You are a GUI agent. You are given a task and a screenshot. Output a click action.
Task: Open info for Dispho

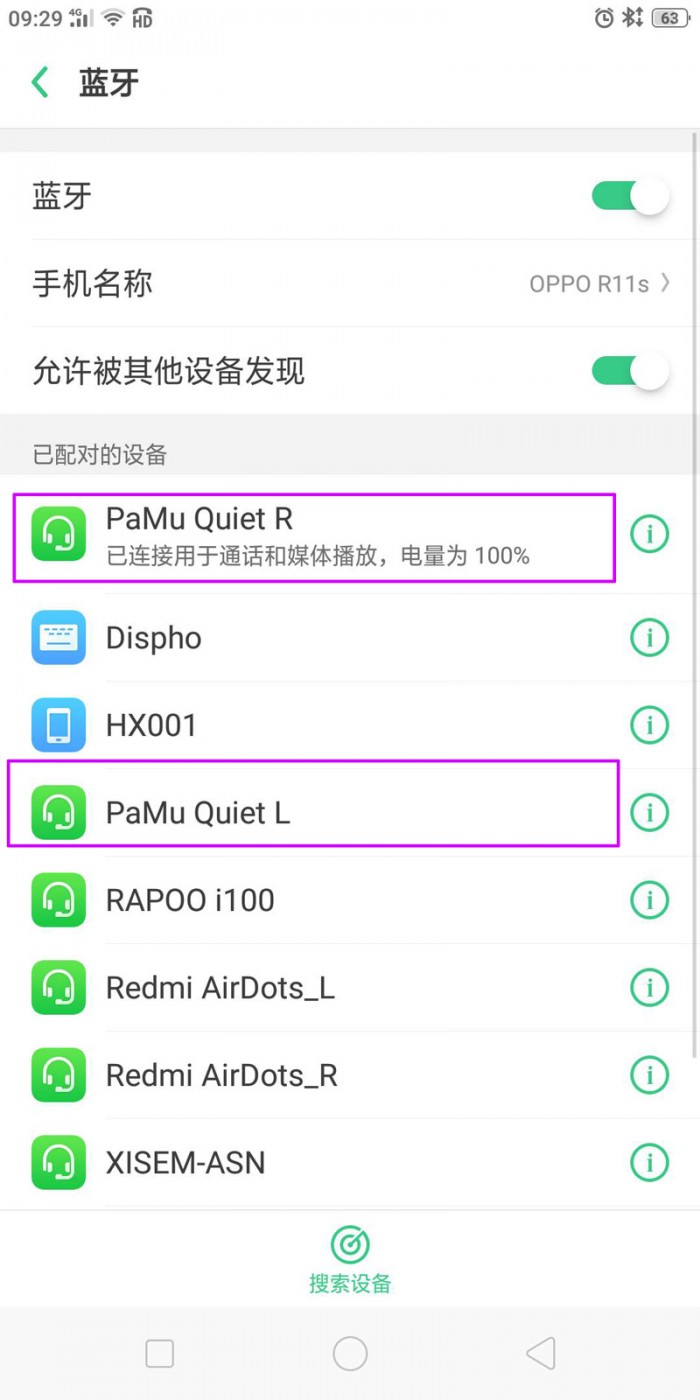(x=649, y=638)
